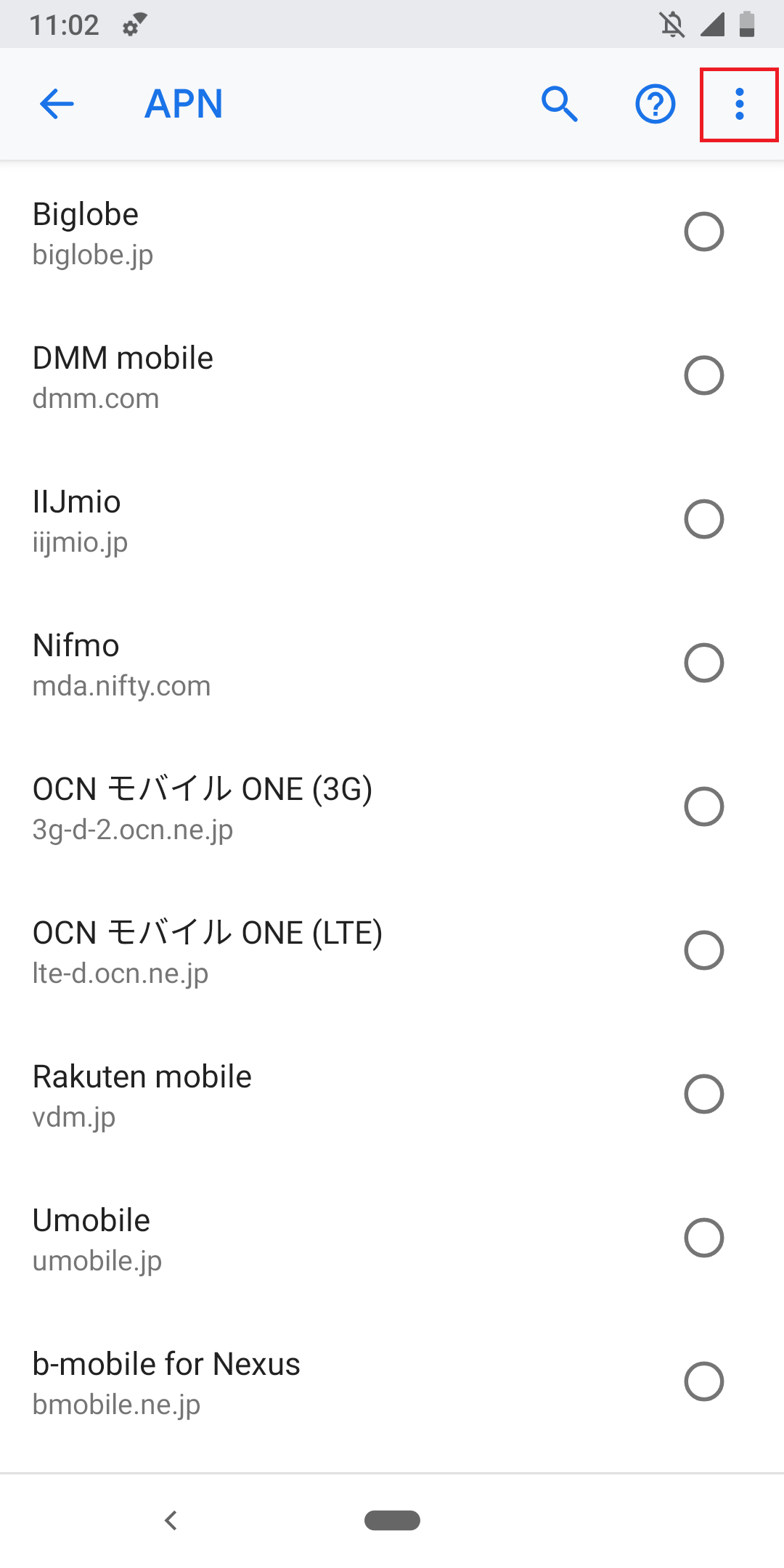Tap the APN title text
Viewport: 784px width, 1568px height.
pyautogui.click(x=183, y=105)
